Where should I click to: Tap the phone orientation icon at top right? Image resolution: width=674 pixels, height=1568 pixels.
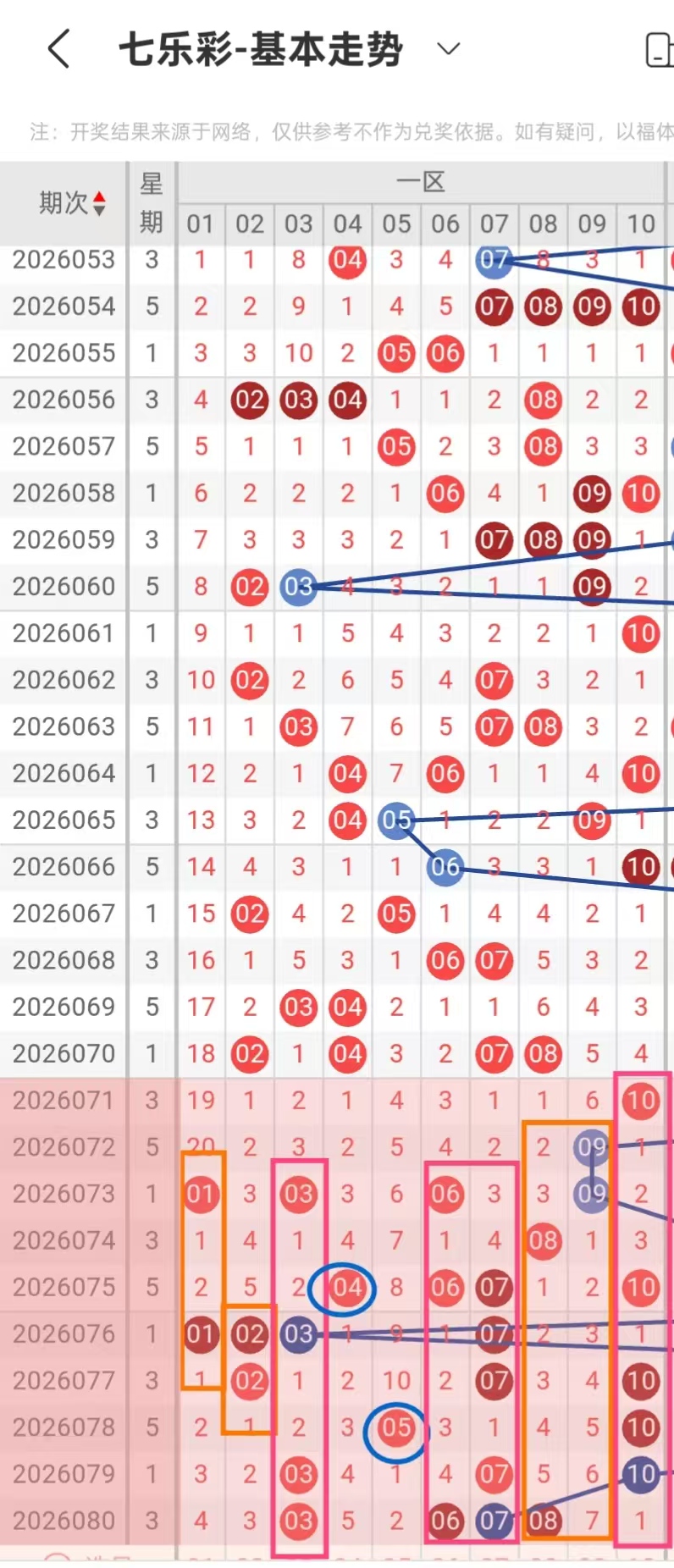coord(660,50)
